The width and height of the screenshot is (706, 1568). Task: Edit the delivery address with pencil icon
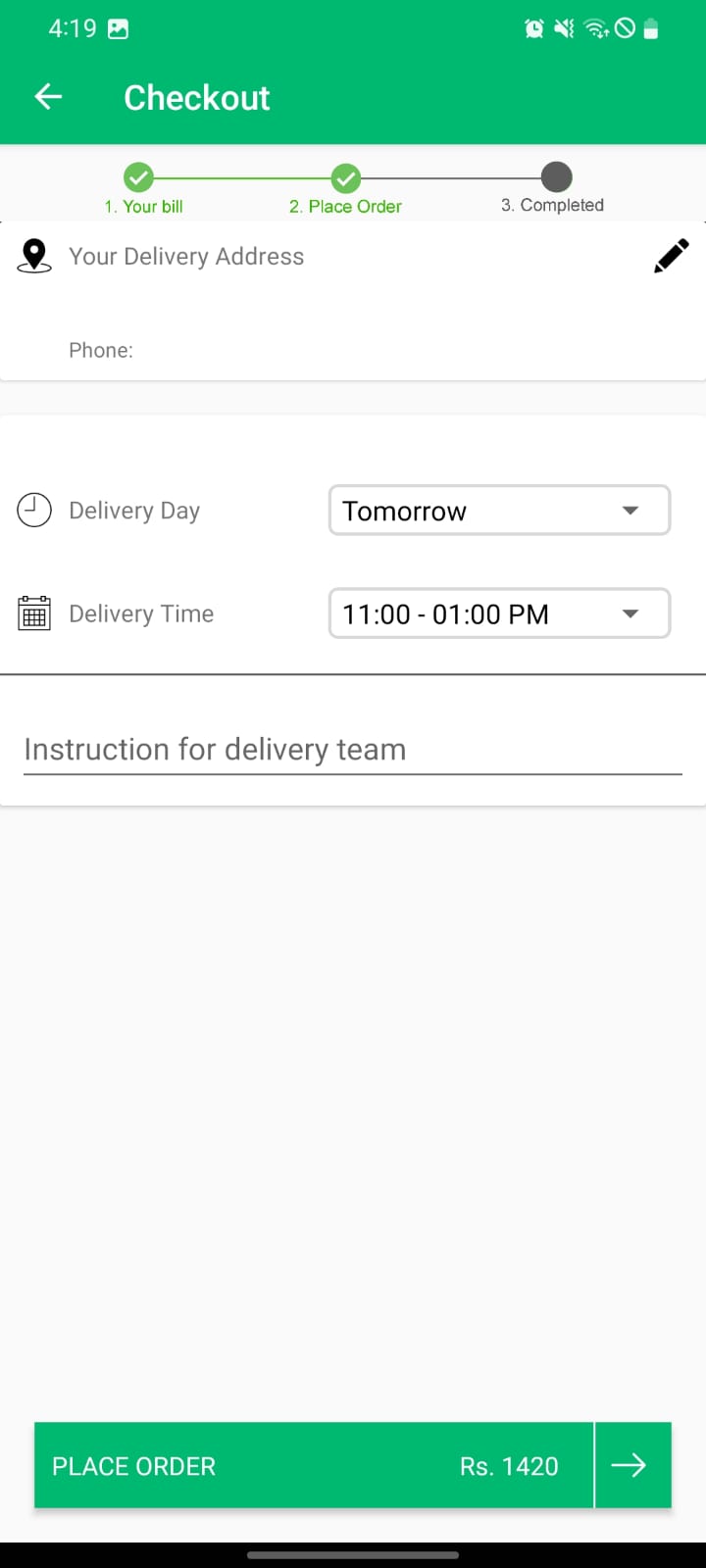coord(671,257)
